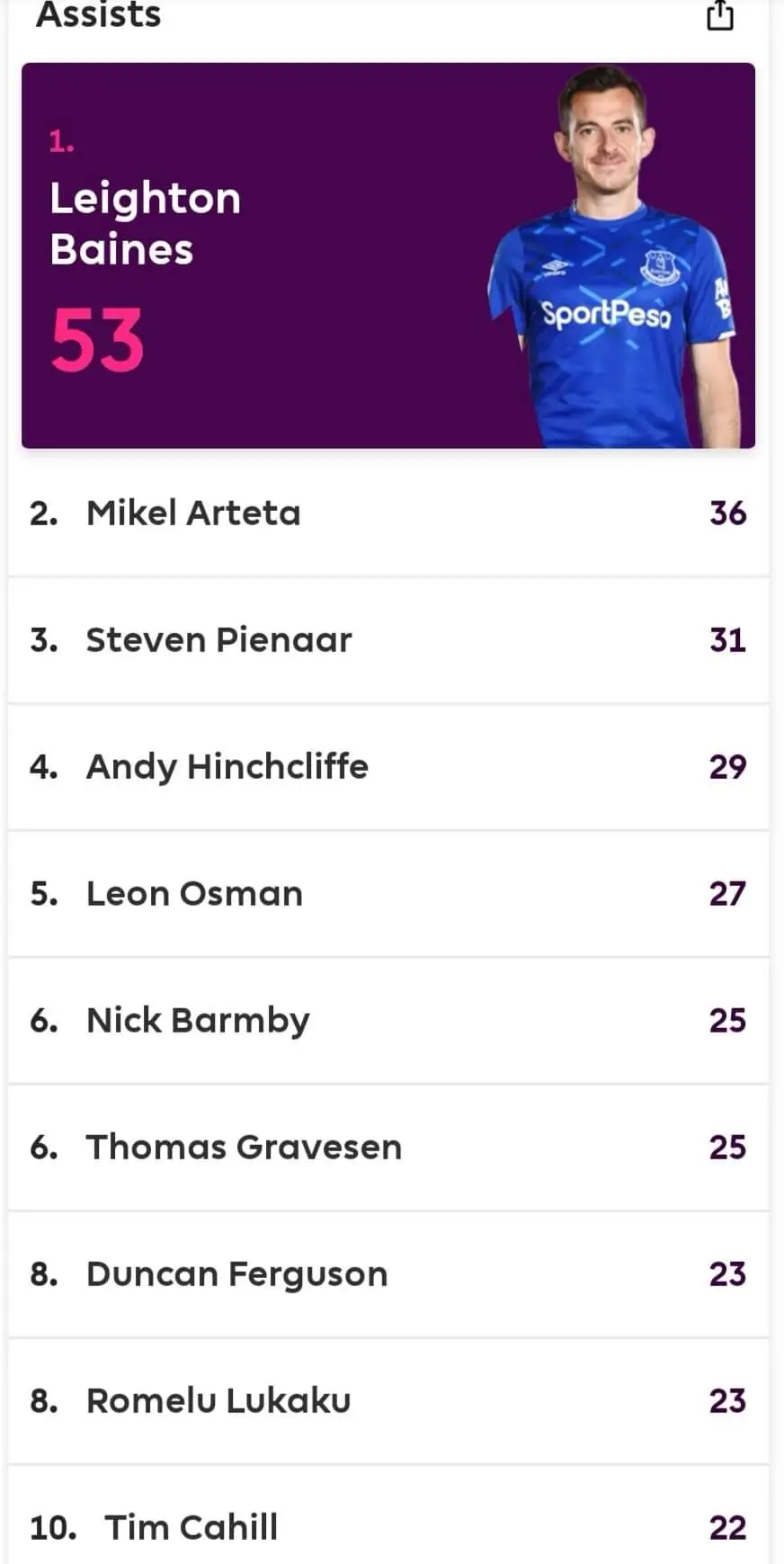The height and width of the screenshot is (1564, 784).
Task: Tap the Nick Barmby row
Action: [388, 1021]
